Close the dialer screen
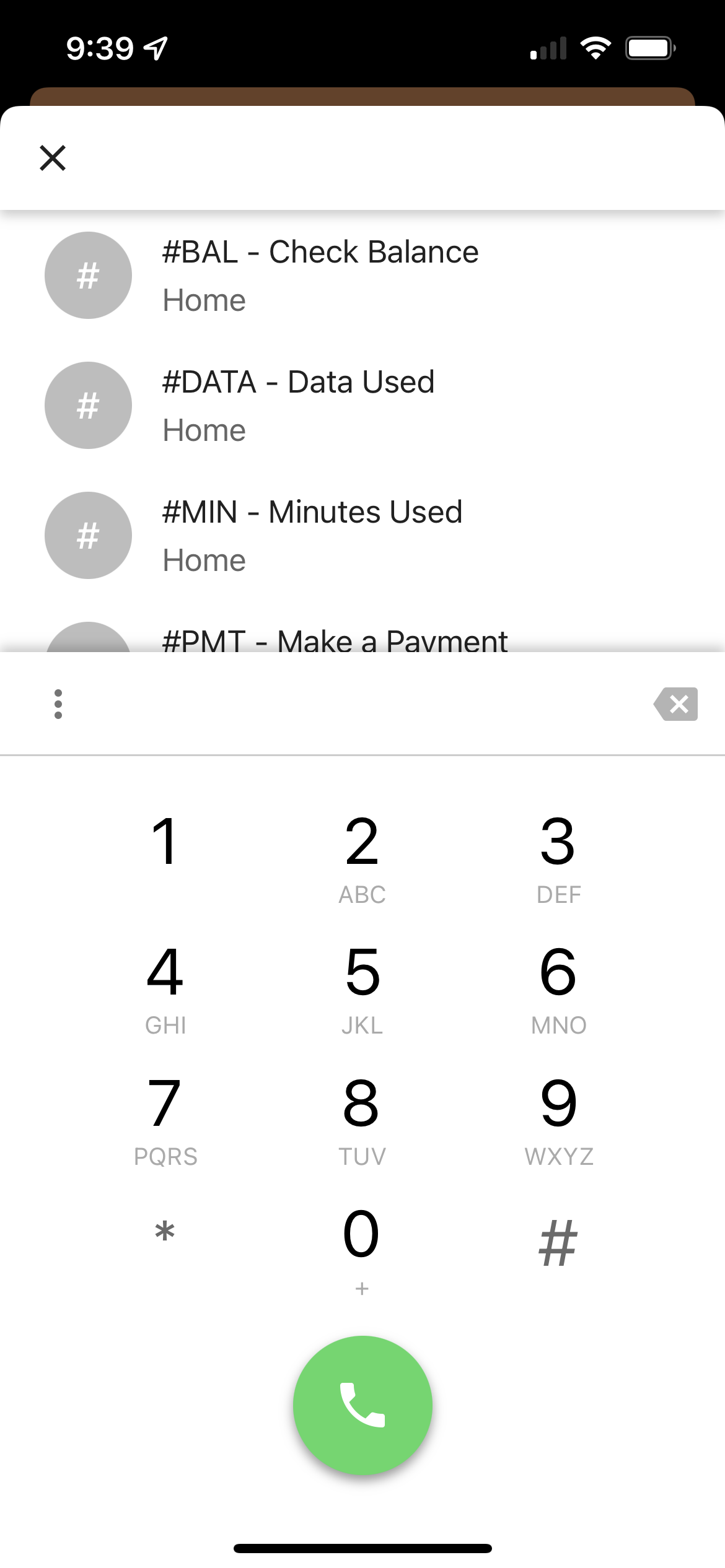725x1568 pixels. 53,158
